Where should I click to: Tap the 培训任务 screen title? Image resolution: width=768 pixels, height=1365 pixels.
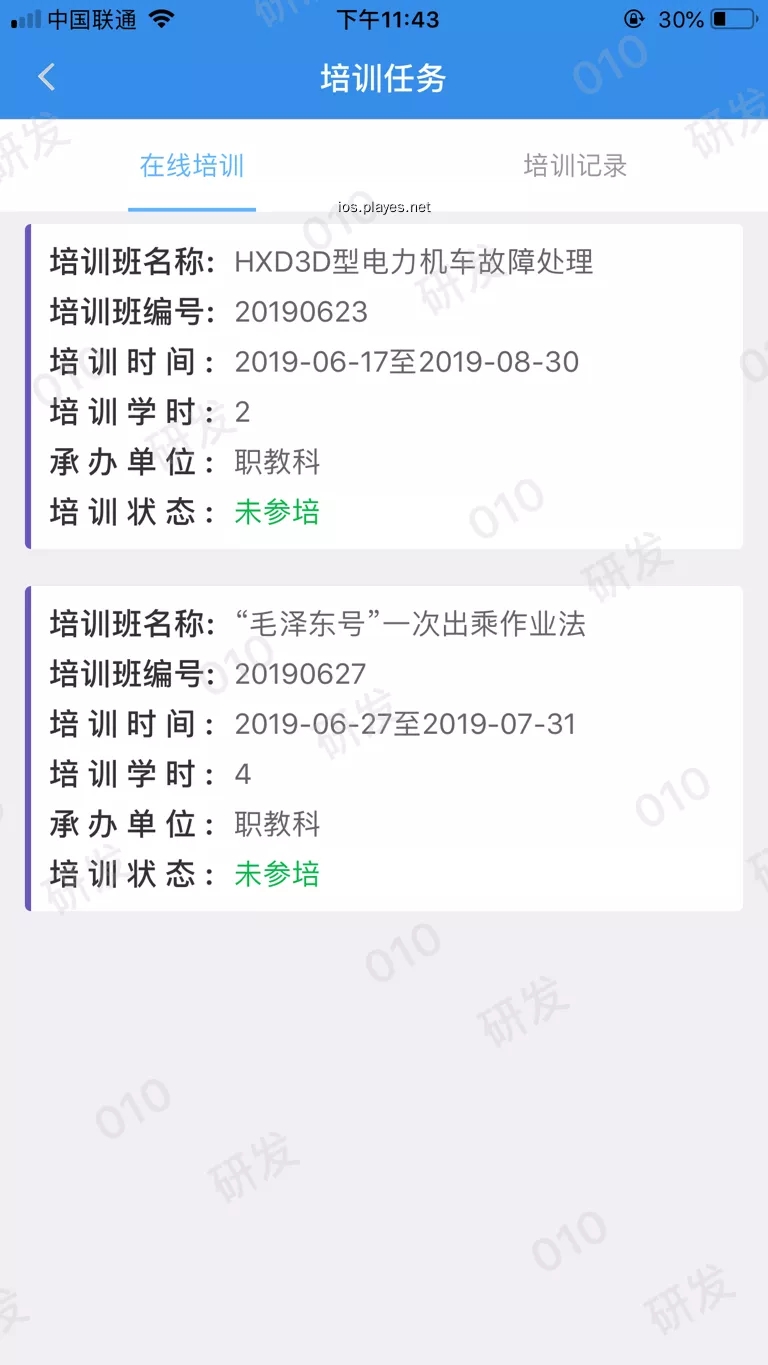(x=384, y=76)
